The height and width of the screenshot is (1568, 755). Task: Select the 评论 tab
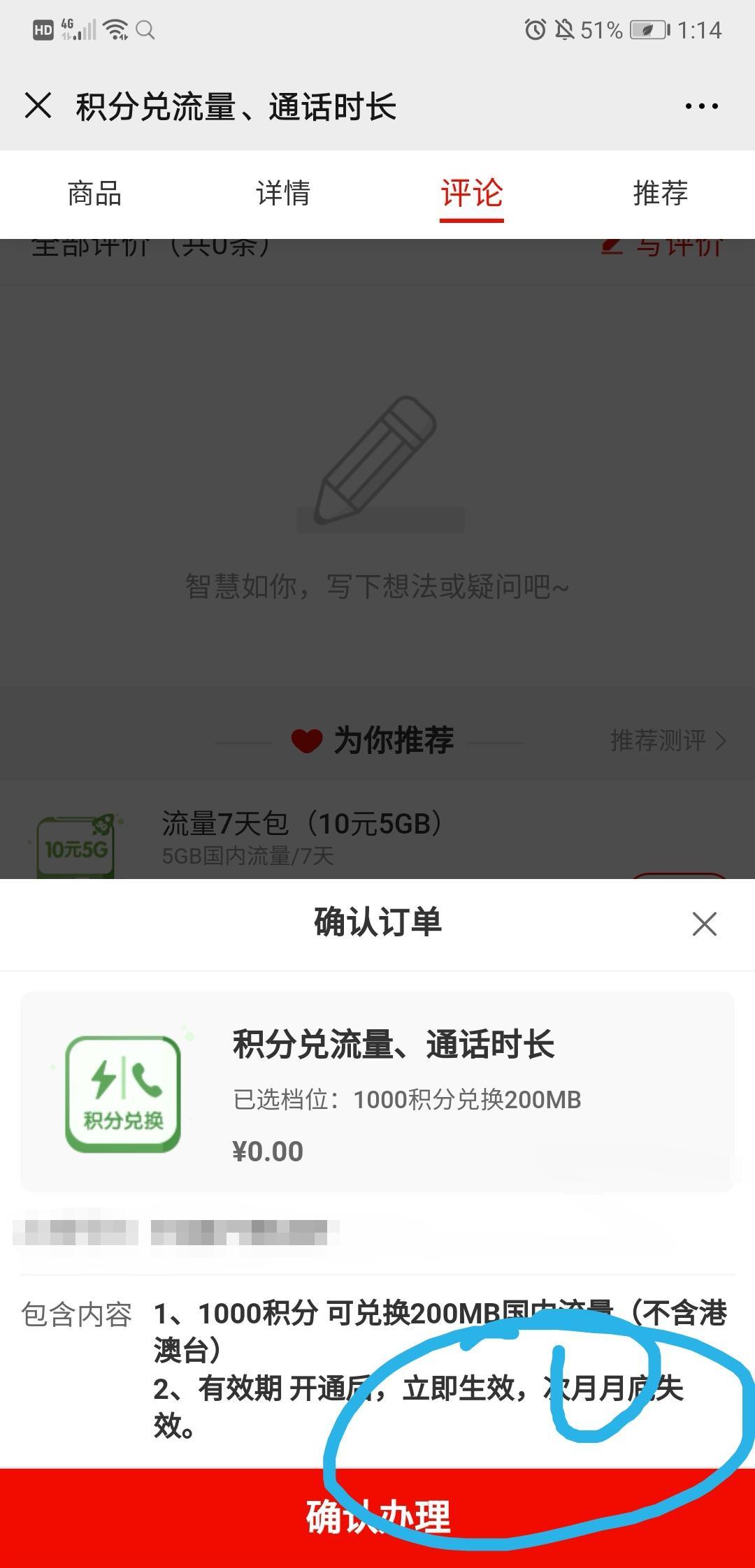(472, 194)
